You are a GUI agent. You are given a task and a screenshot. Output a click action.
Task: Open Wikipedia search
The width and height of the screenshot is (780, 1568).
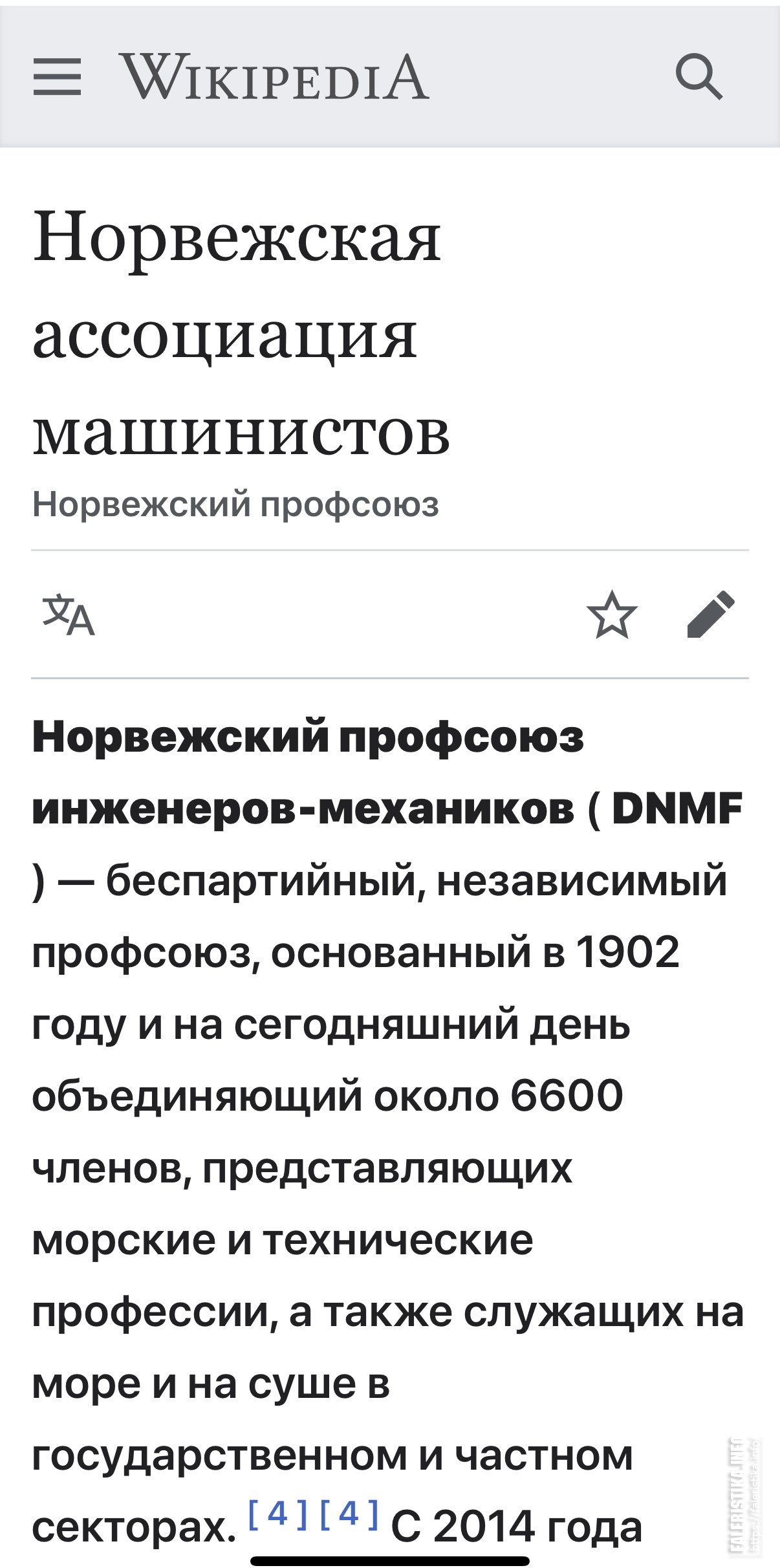tap(699, 77)
